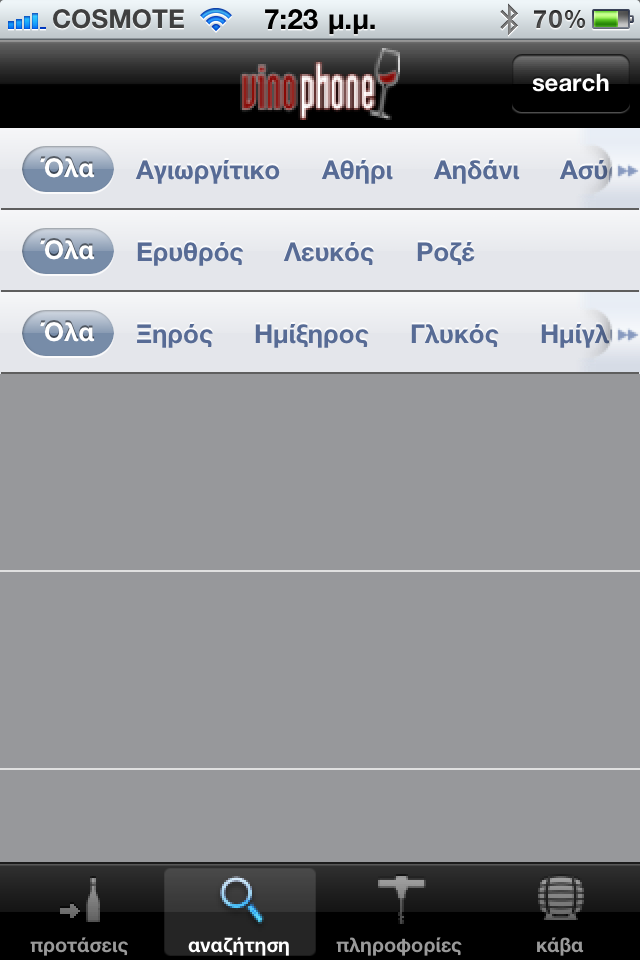Screen dimensions: 640x960
Task: Select the Γλυκός sweetness filter
Action: click(454, 335)
